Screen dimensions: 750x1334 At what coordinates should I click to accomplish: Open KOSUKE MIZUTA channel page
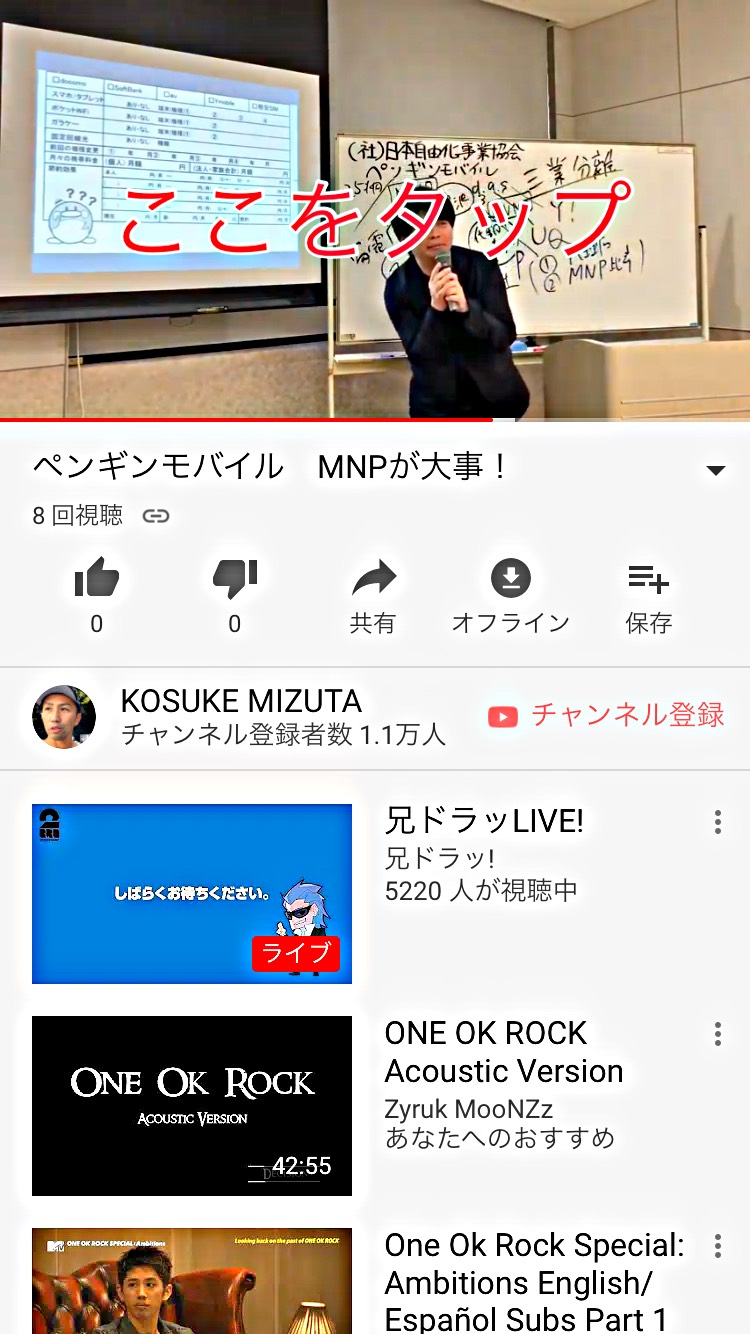click(x=240, y=717)
